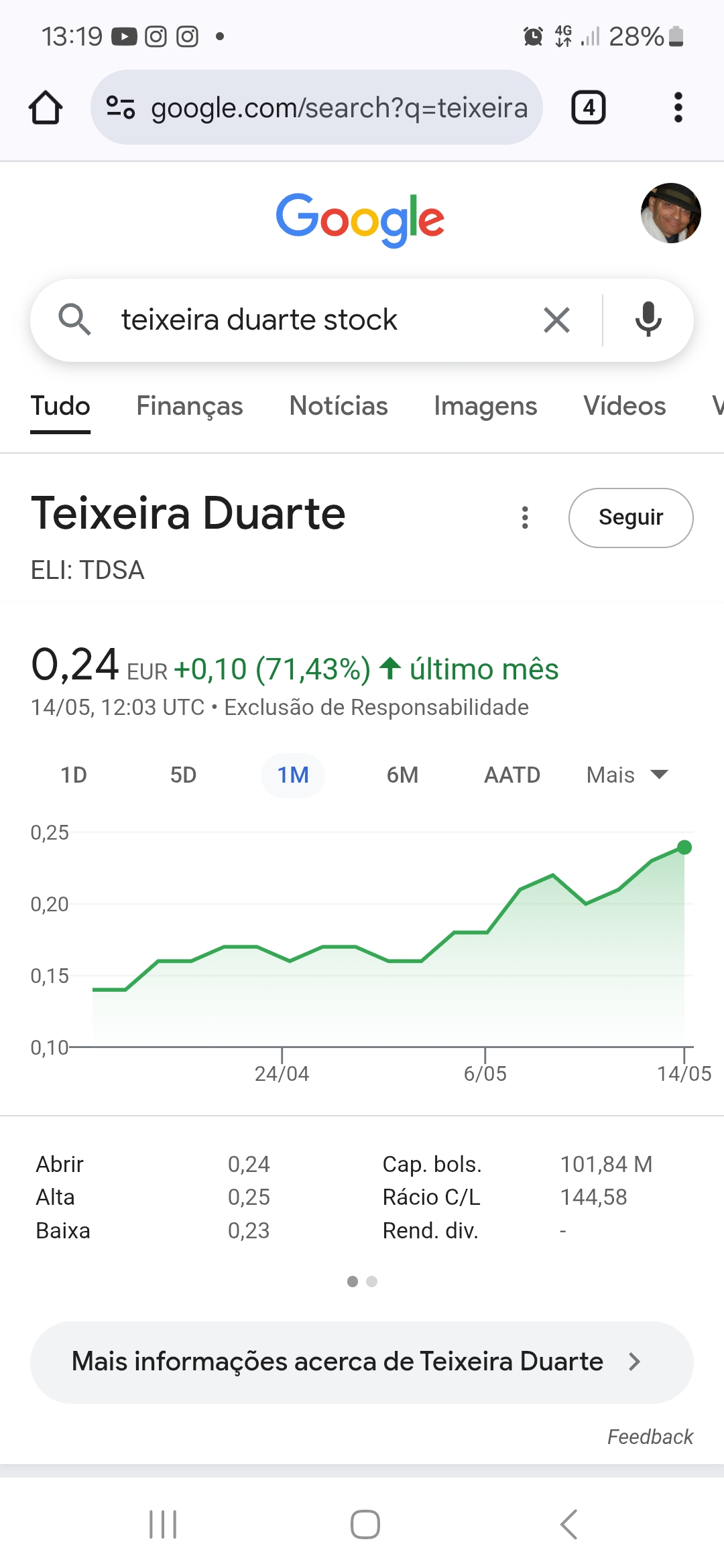This screenshot has height=1568, width=724.
Task: Follow the Teixeira Duarte stock with Seguir
Action: pos(630,517)
